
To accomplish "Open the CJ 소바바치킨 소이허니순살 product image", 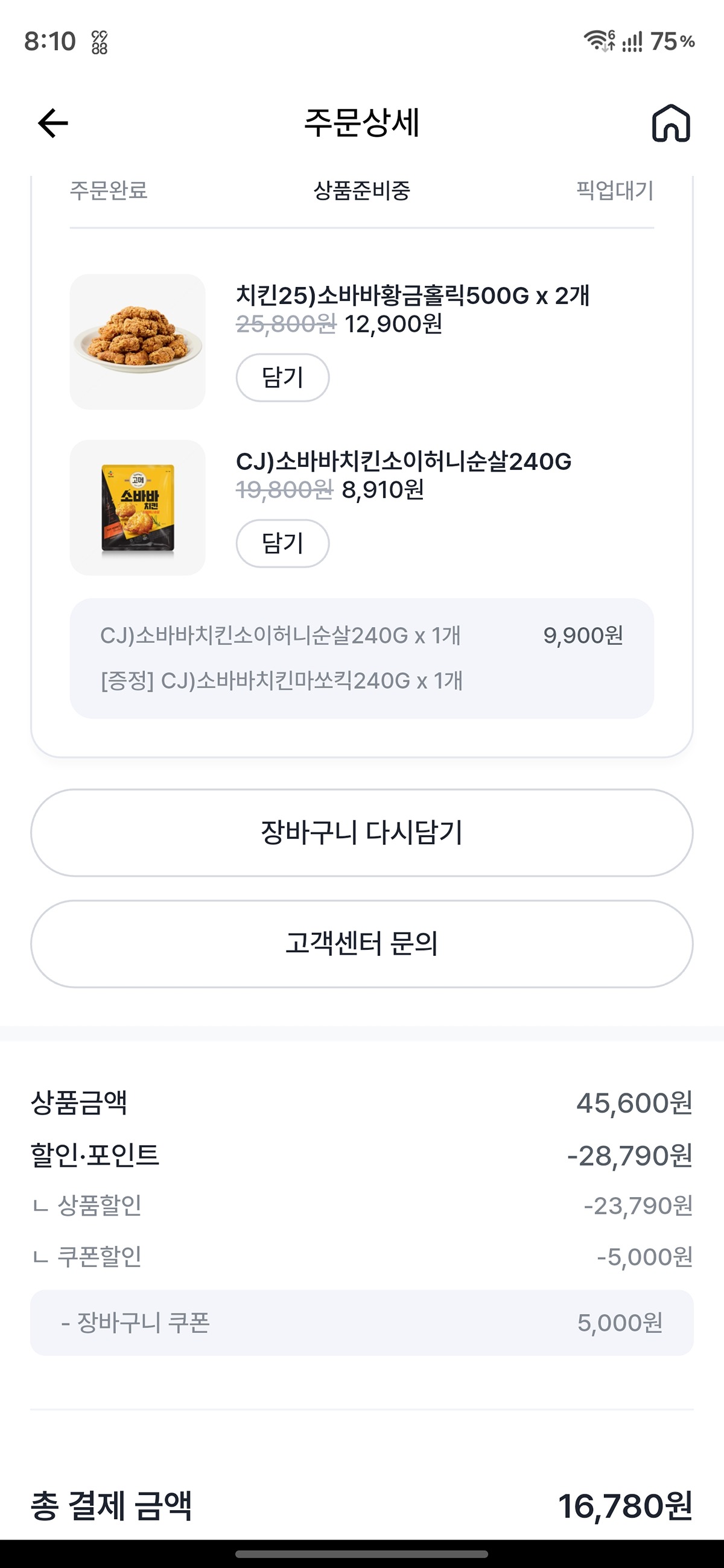I will 138,507.
